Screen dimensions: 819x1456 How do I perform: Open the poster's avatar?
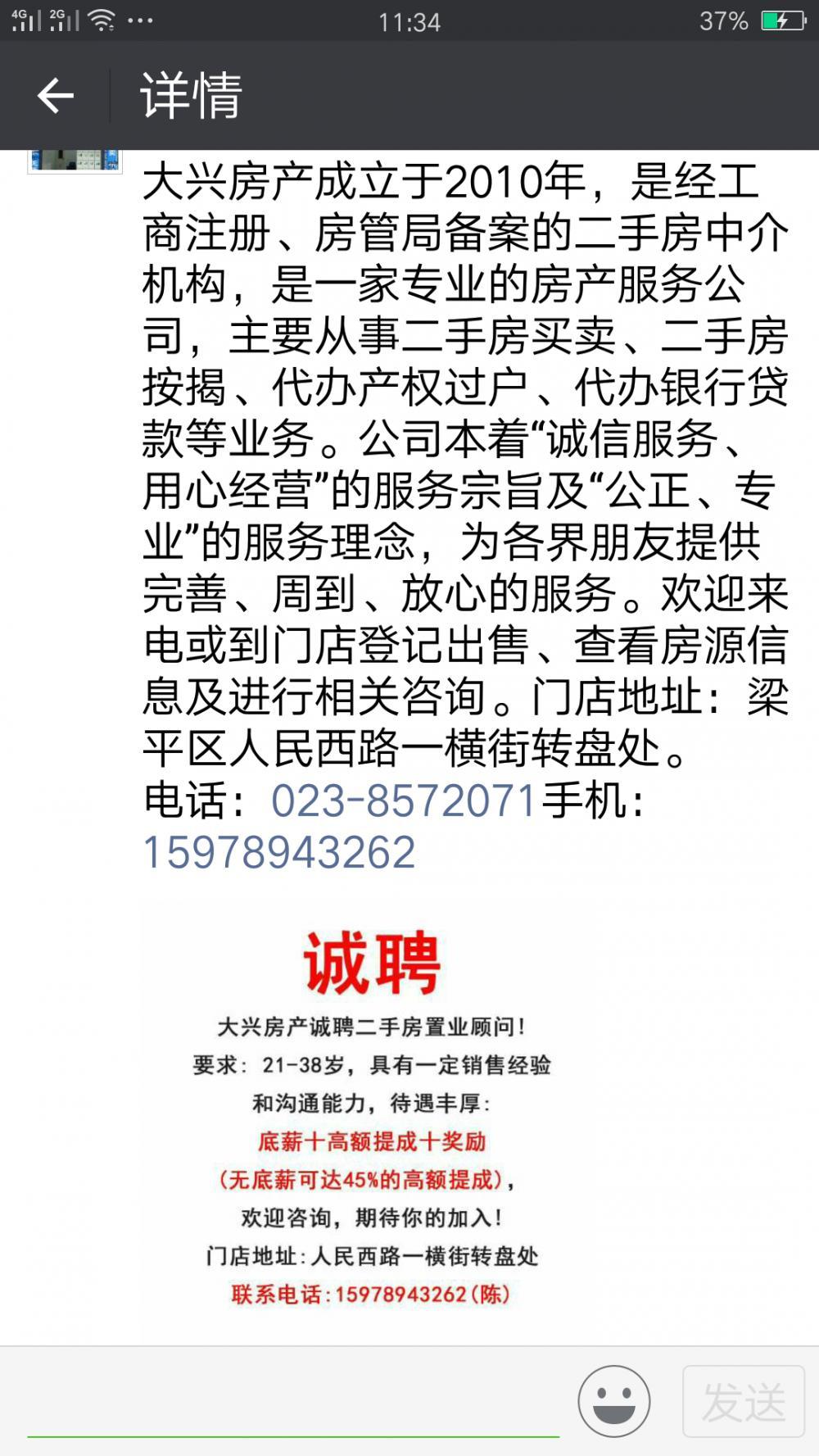coord(75,161)
